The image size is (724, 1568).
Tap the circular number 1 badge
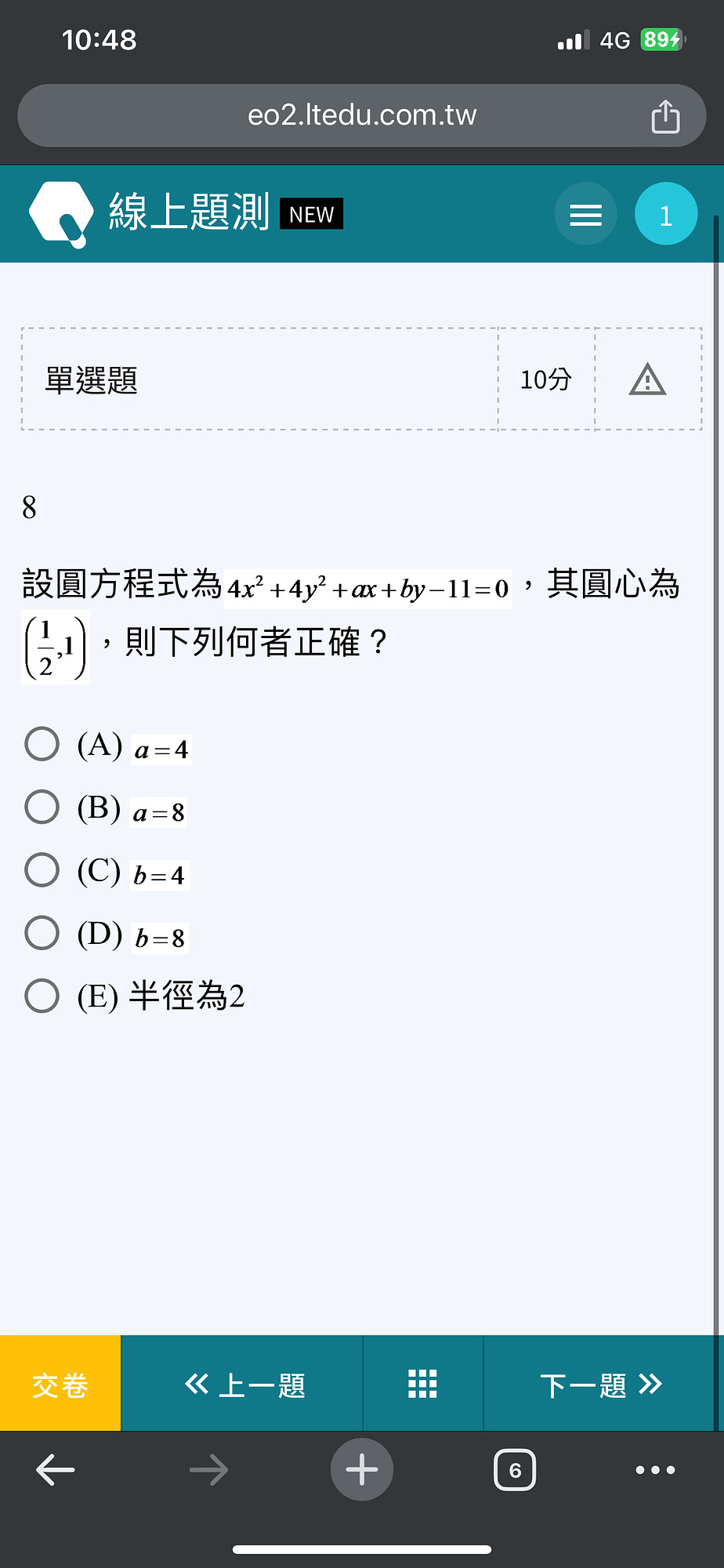666,214
